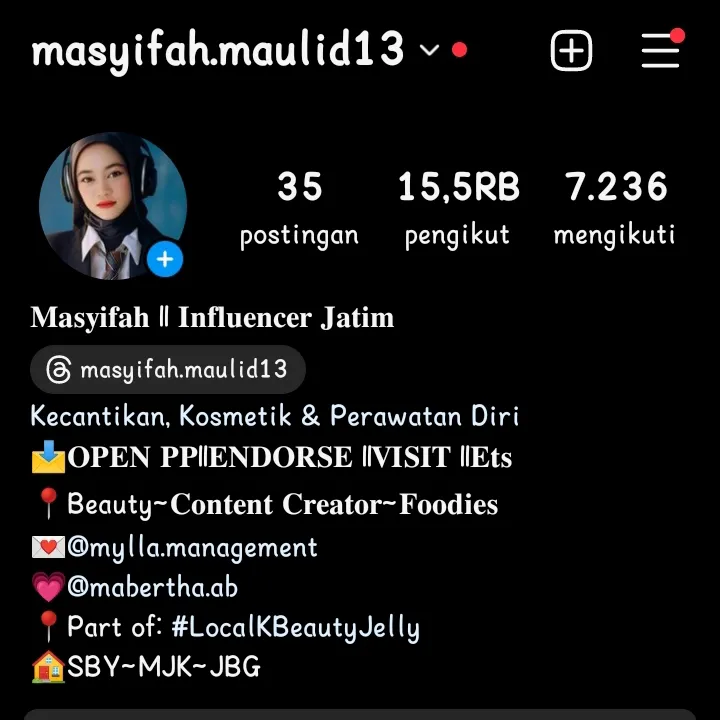Open the hamburger settings menu
The height and width of the screenshot is (720, 720).
click(x=660, y=50)
